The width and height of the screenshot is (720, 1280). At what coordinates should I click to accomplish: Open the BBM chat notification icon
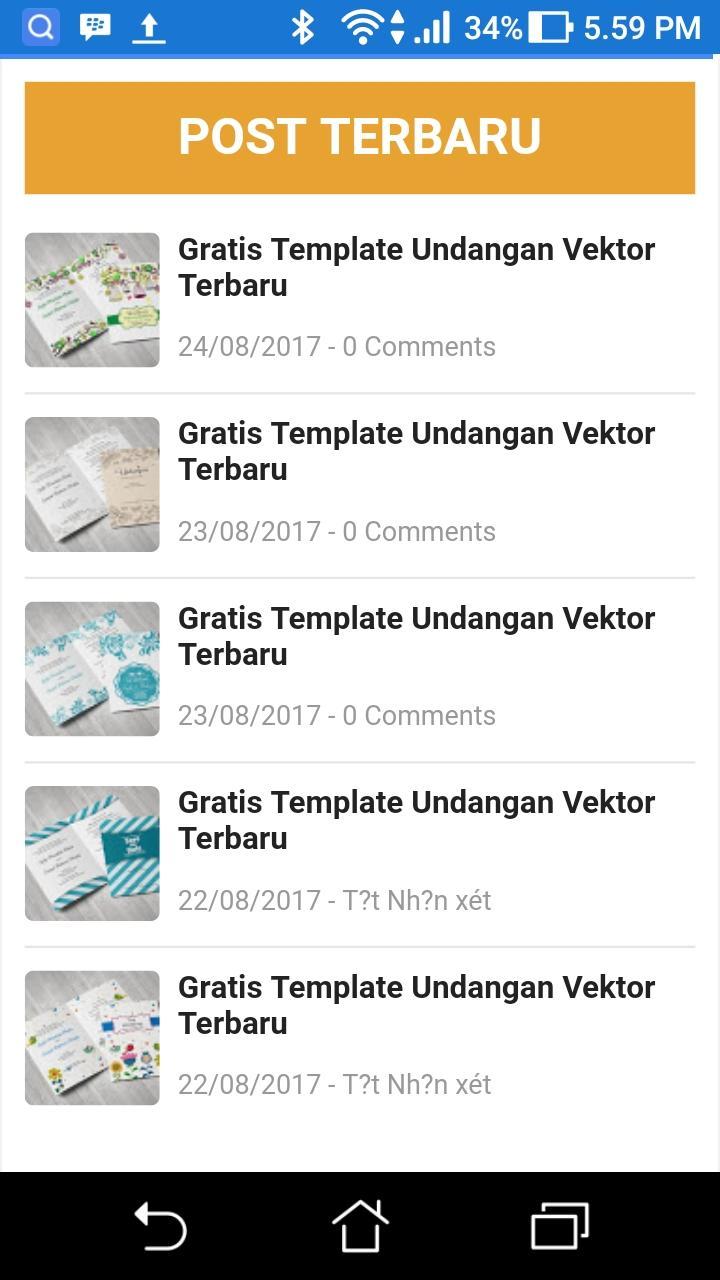[x=94, y=26]
